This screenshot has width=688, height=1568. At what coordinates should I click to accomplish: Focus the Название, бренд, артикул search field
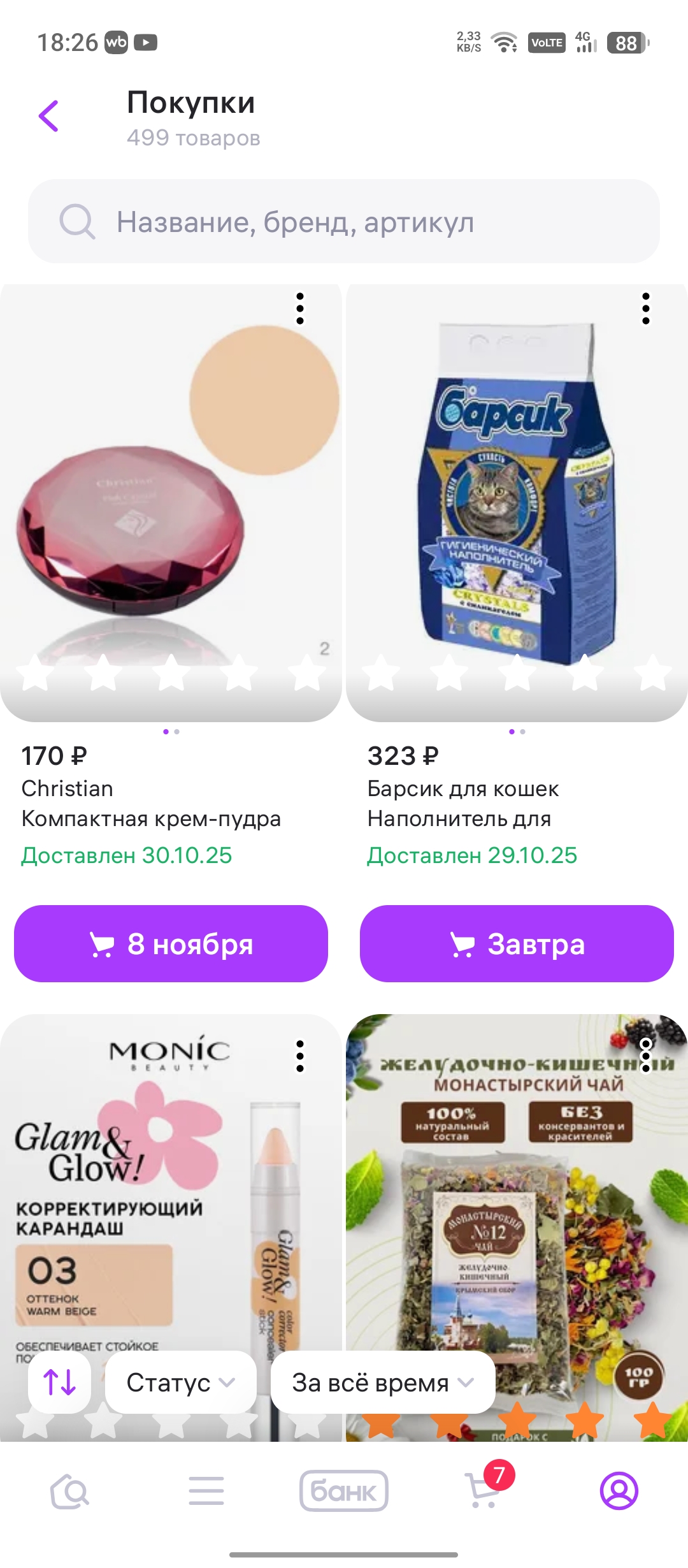[344, 222]
